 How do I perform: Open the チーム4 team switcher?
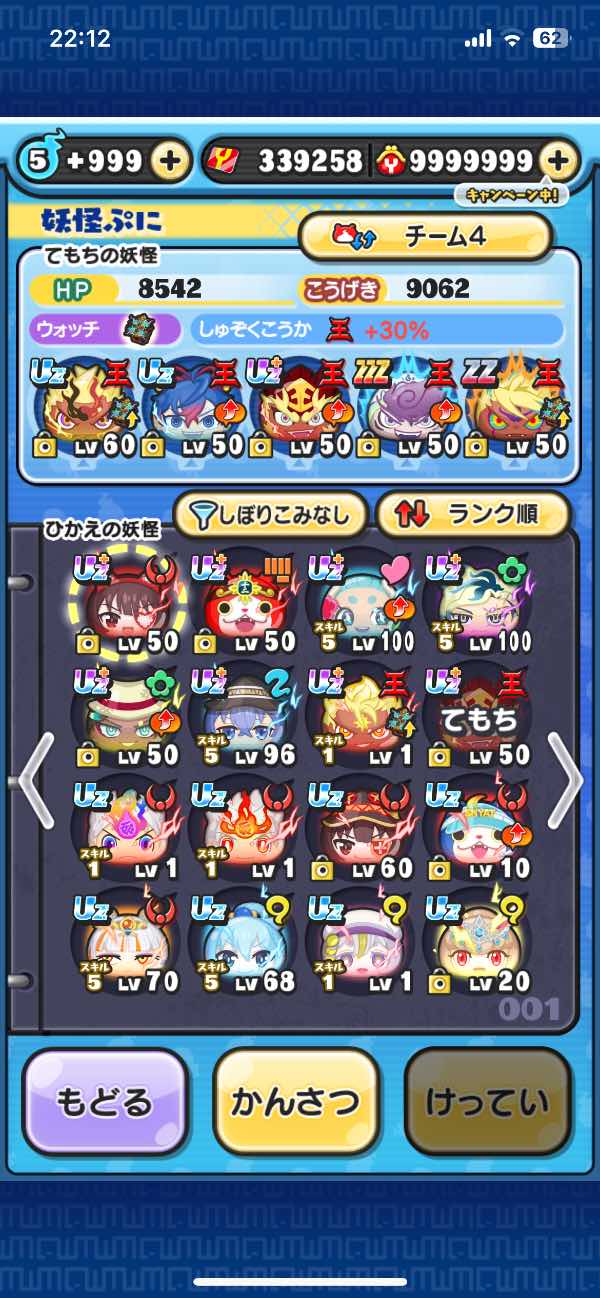[x=426, y=236]
